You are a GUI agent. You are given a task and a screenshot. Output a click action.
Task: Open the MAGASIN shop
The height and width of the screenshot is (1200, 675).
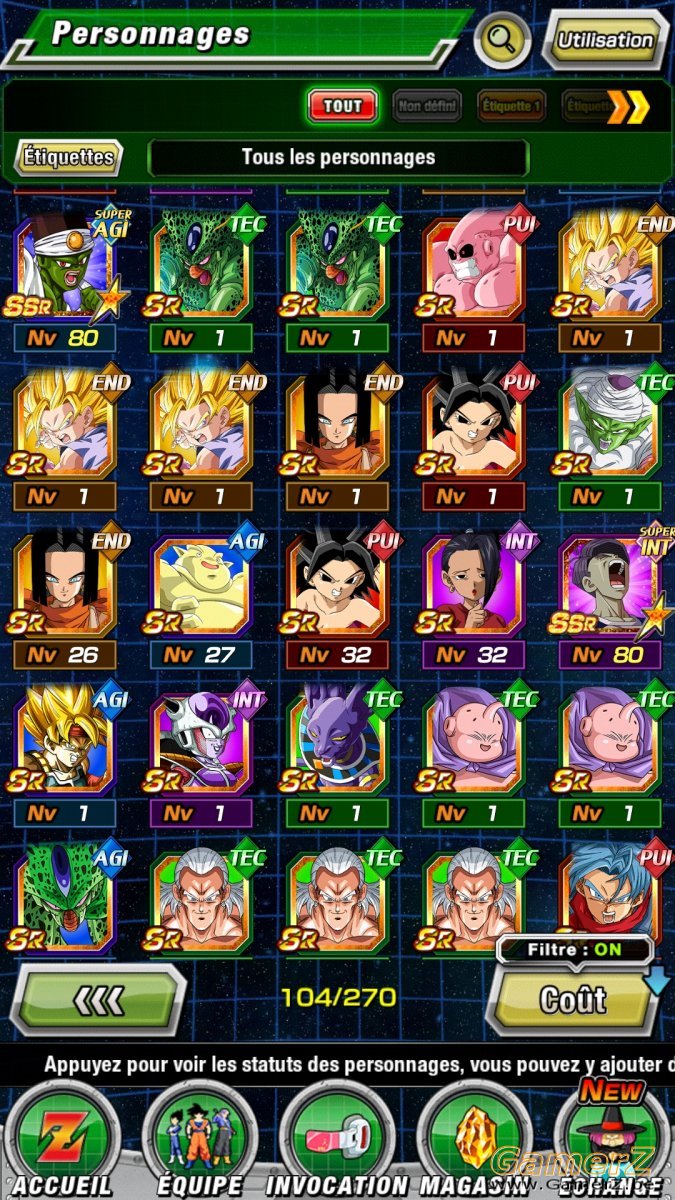(473, 1142)
